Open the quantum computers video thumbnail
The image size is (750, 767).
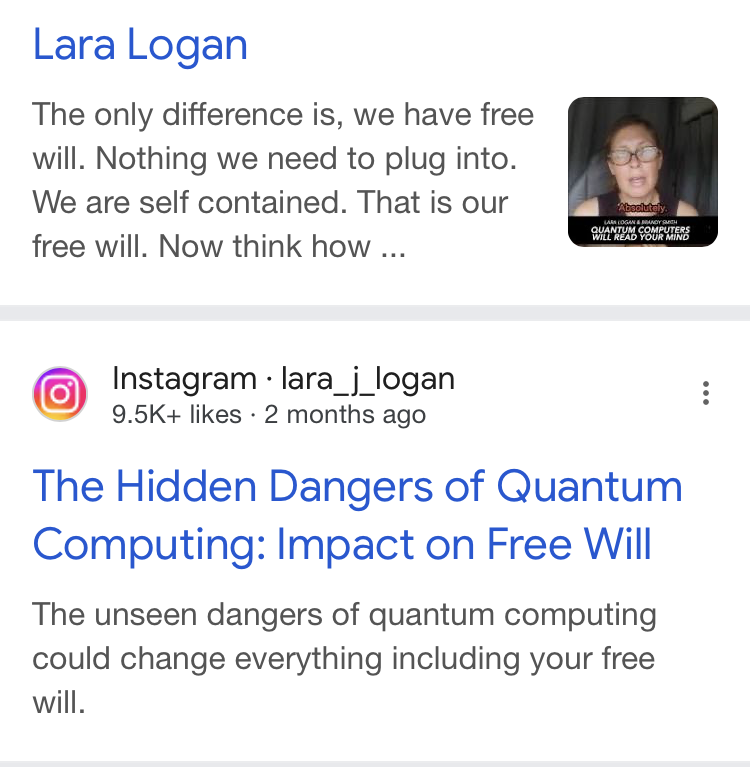click(642, 172)
